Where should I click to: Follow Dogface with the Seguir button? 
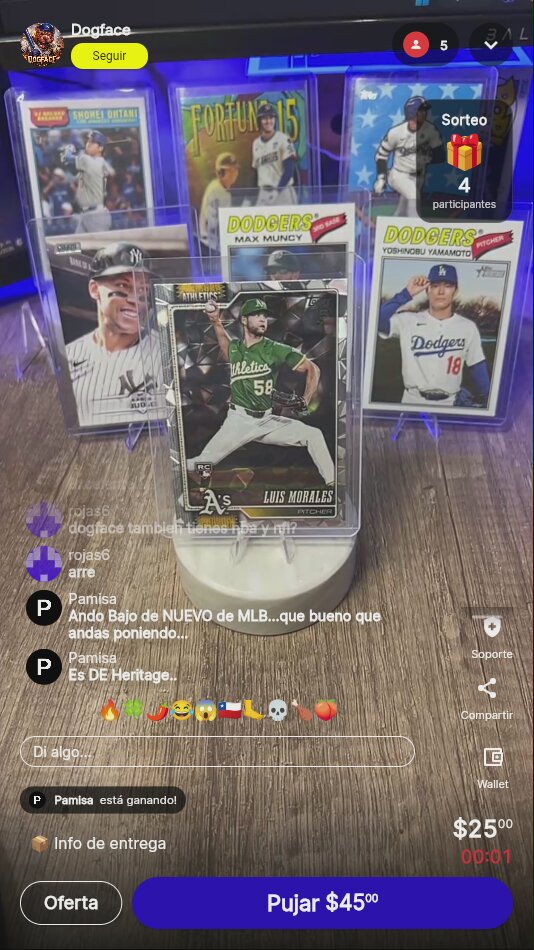coord(109,56)
